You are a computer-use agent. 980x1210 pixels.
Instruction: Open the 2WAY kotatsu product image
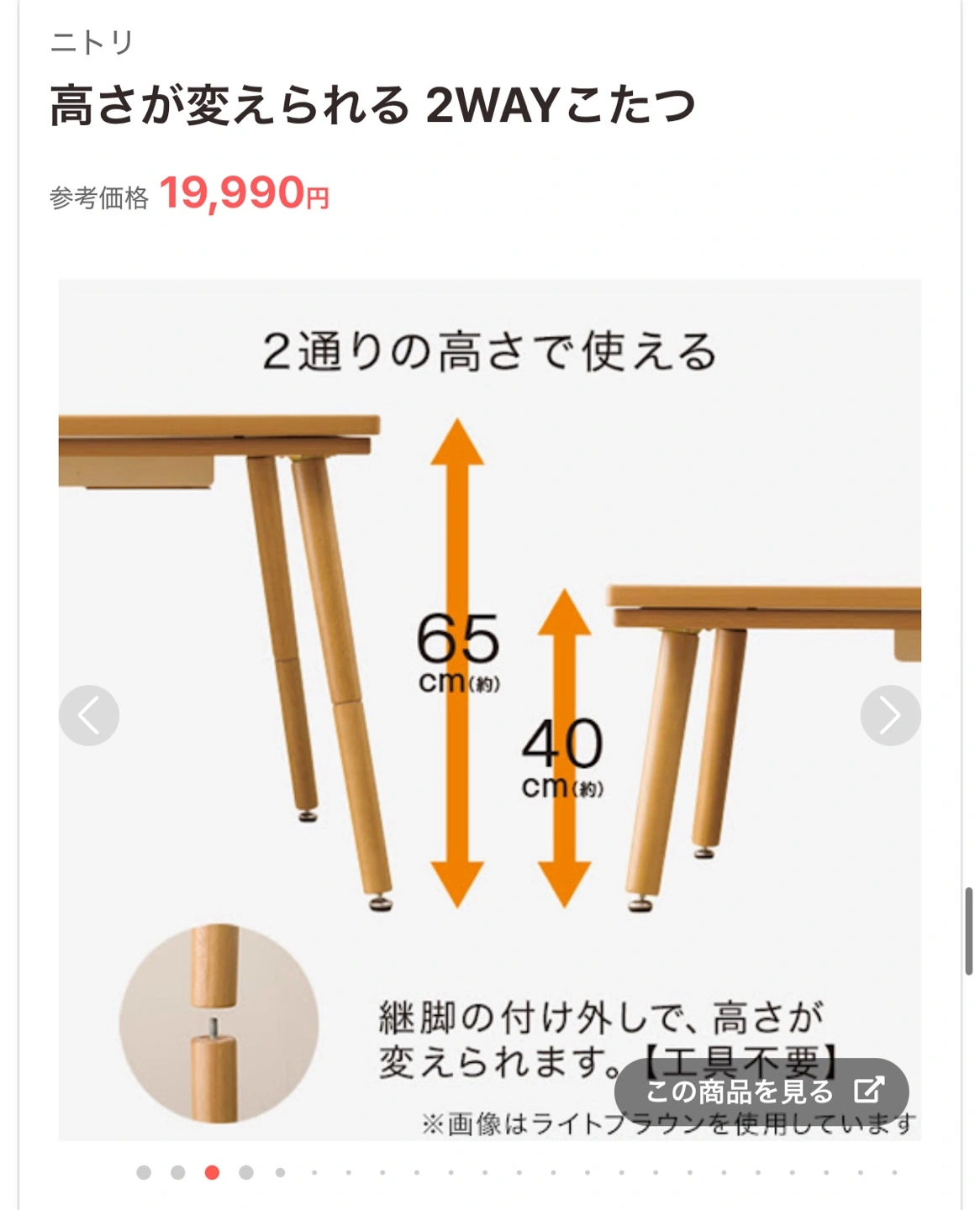point(489,639)
